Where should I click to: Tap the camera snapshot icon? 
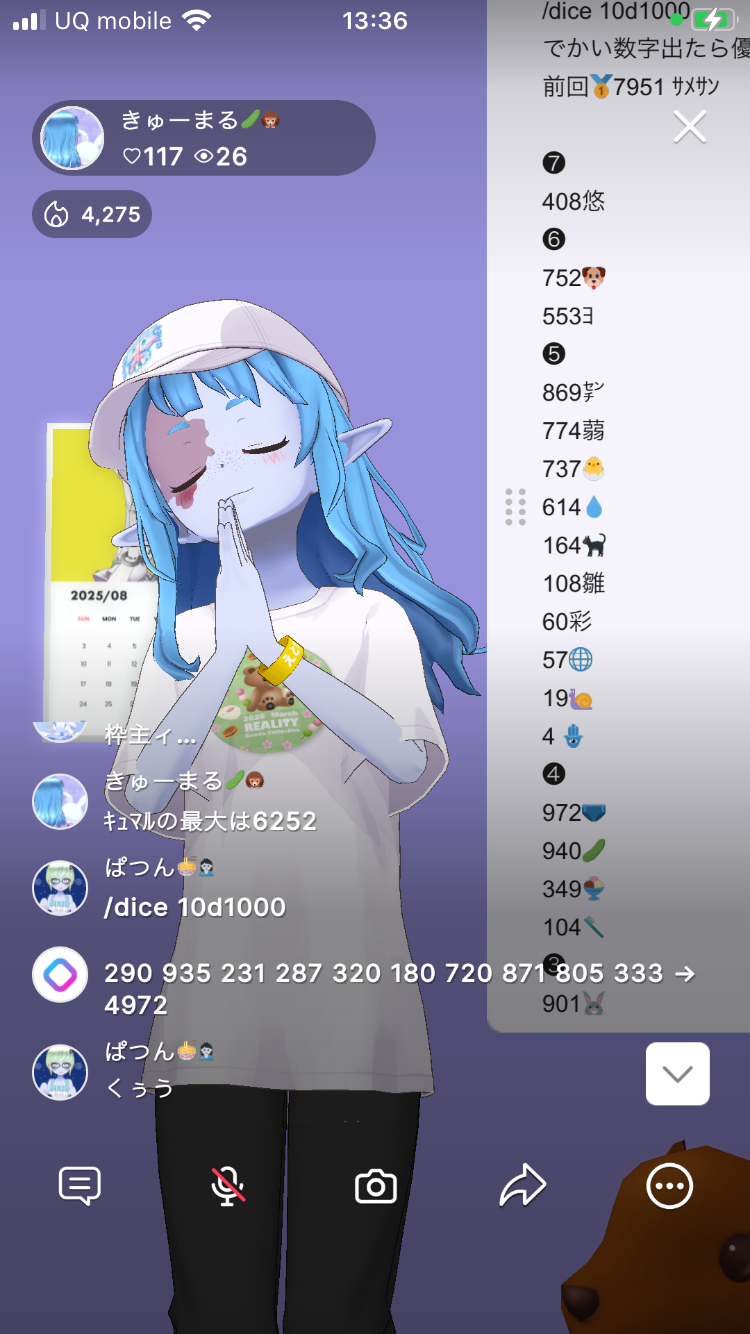click(x=376, y=1187)
